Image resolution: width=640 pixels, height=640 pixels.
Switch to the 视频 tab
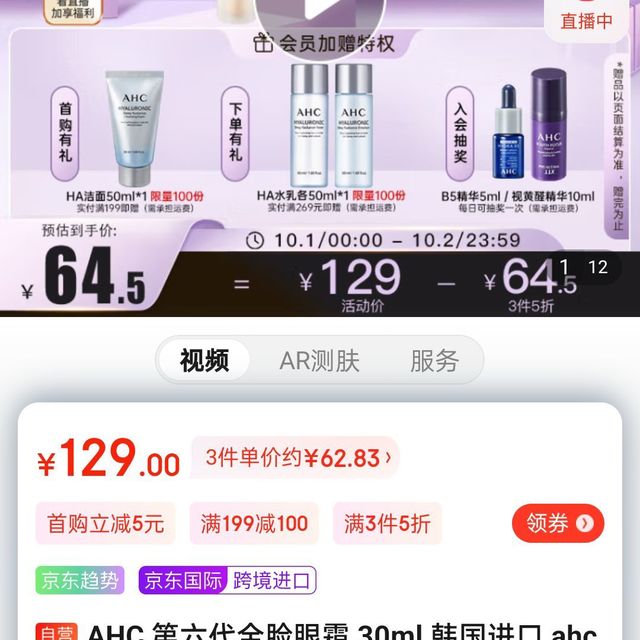[x=204, y=360]
